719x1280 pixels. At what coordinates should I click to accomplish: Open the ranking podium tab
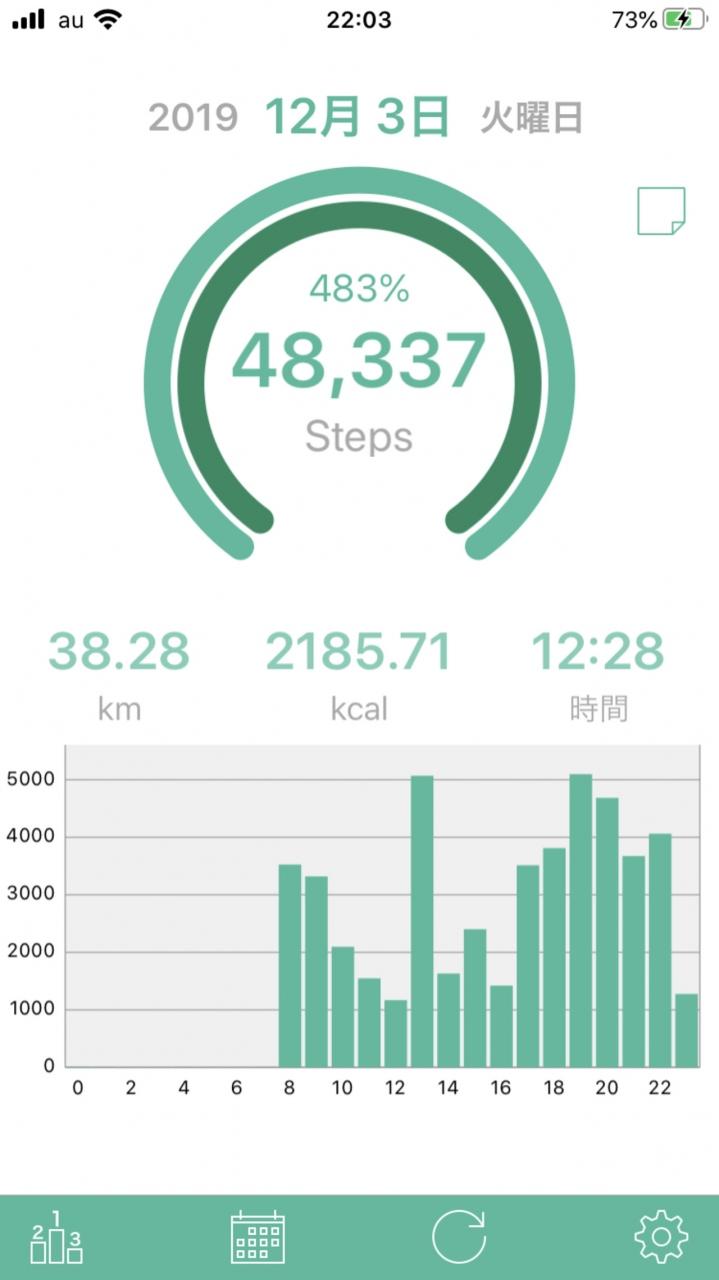pos(56,1237)
